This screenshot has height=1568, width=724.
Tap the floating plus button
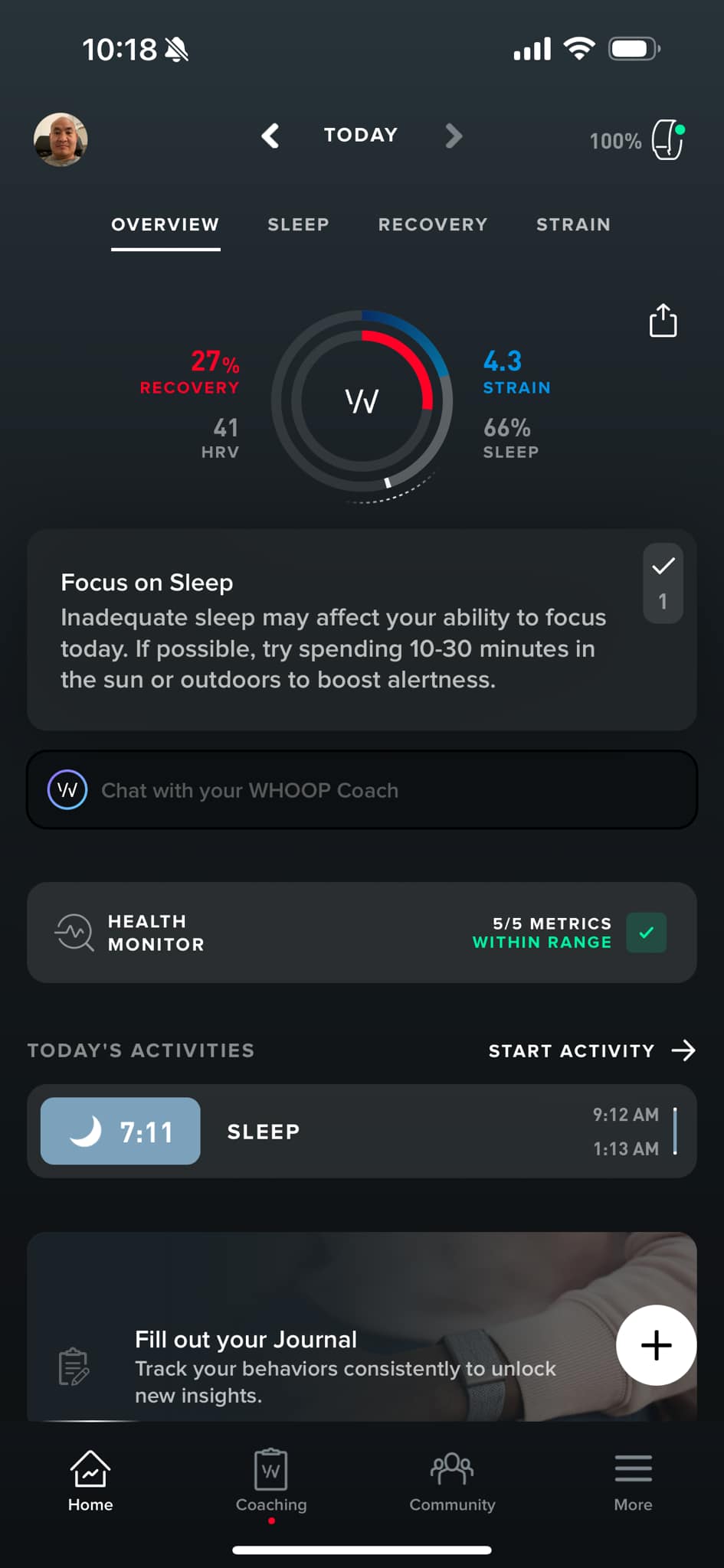pos(656,1345)
